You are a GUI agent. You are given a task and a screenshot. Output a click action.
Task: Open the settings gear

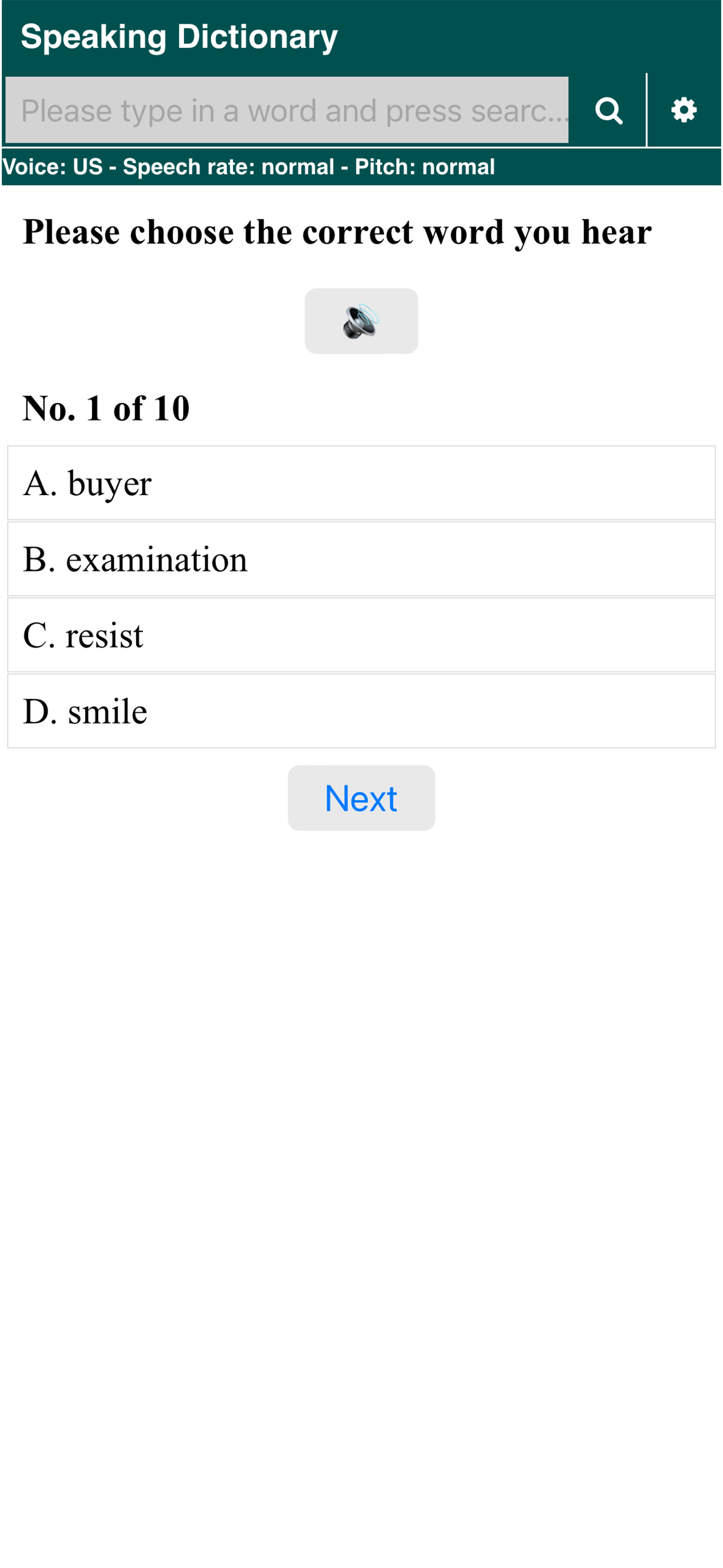[683, 110]
